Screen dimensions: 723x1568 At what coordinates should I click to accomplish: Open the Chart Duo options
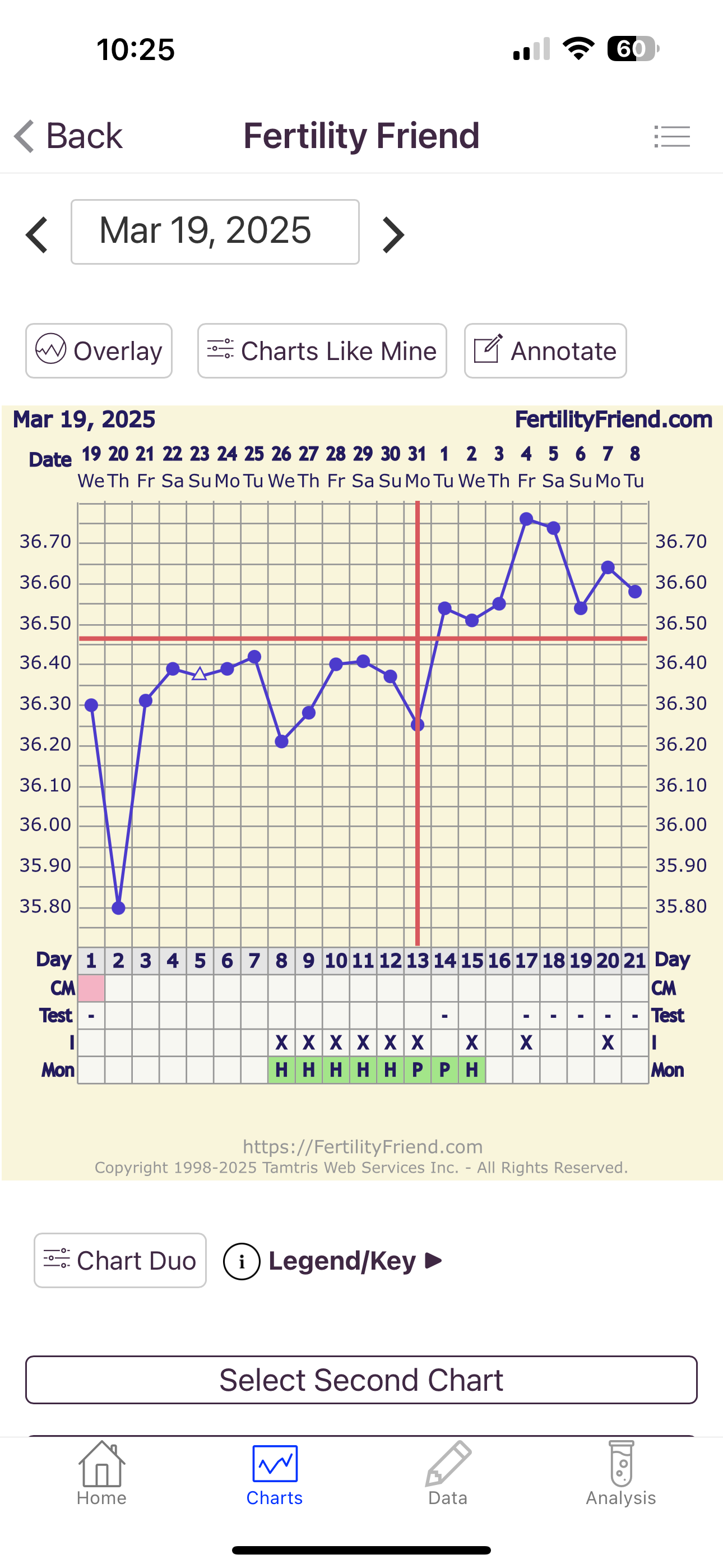coord(120,1260)
